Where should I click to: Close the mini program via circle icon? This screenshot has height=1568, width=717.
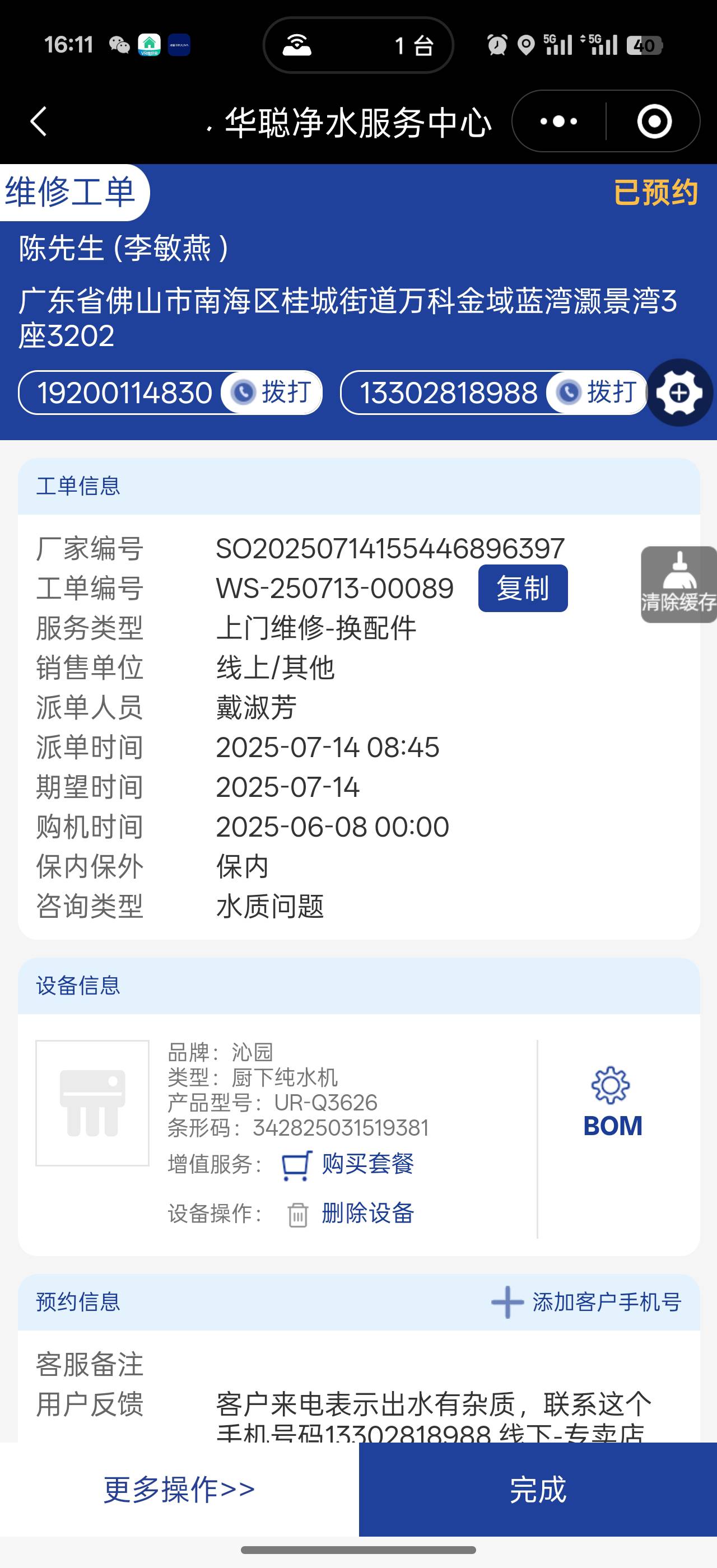pyautogui.click(x=654, y=122)
